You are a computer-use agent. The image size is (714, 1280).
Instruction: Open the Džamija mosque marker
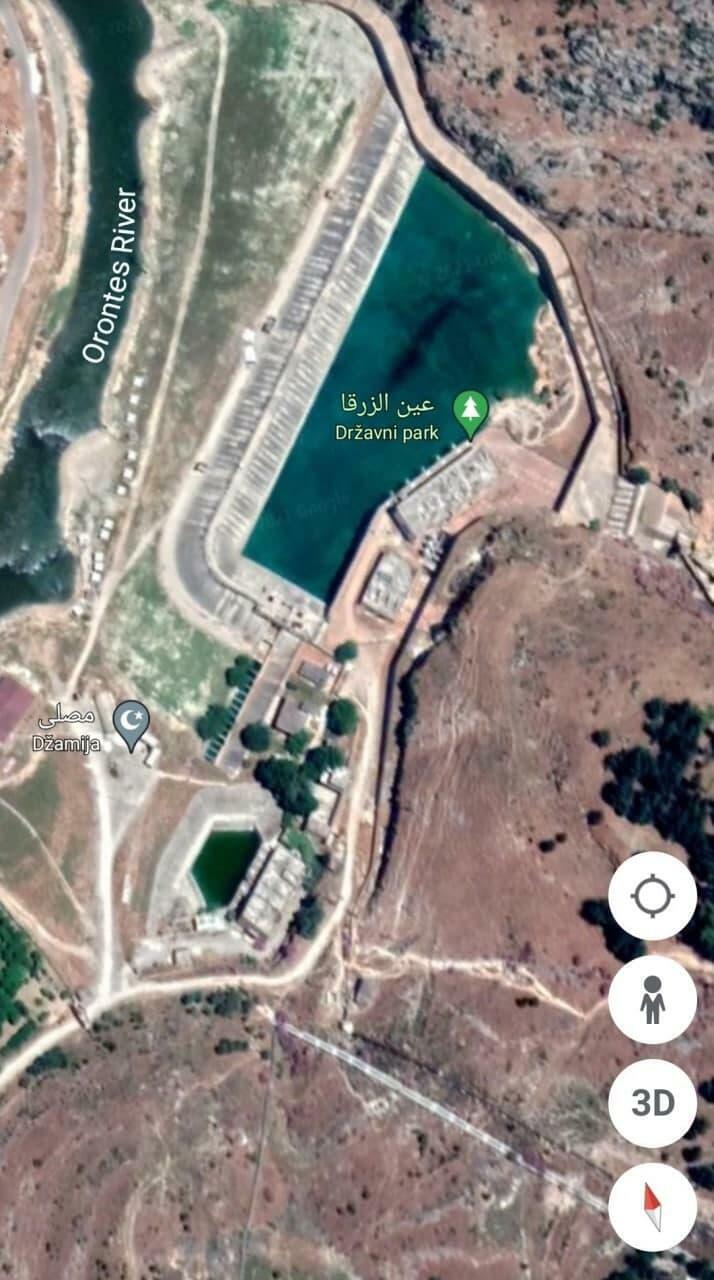click(131, 726)
